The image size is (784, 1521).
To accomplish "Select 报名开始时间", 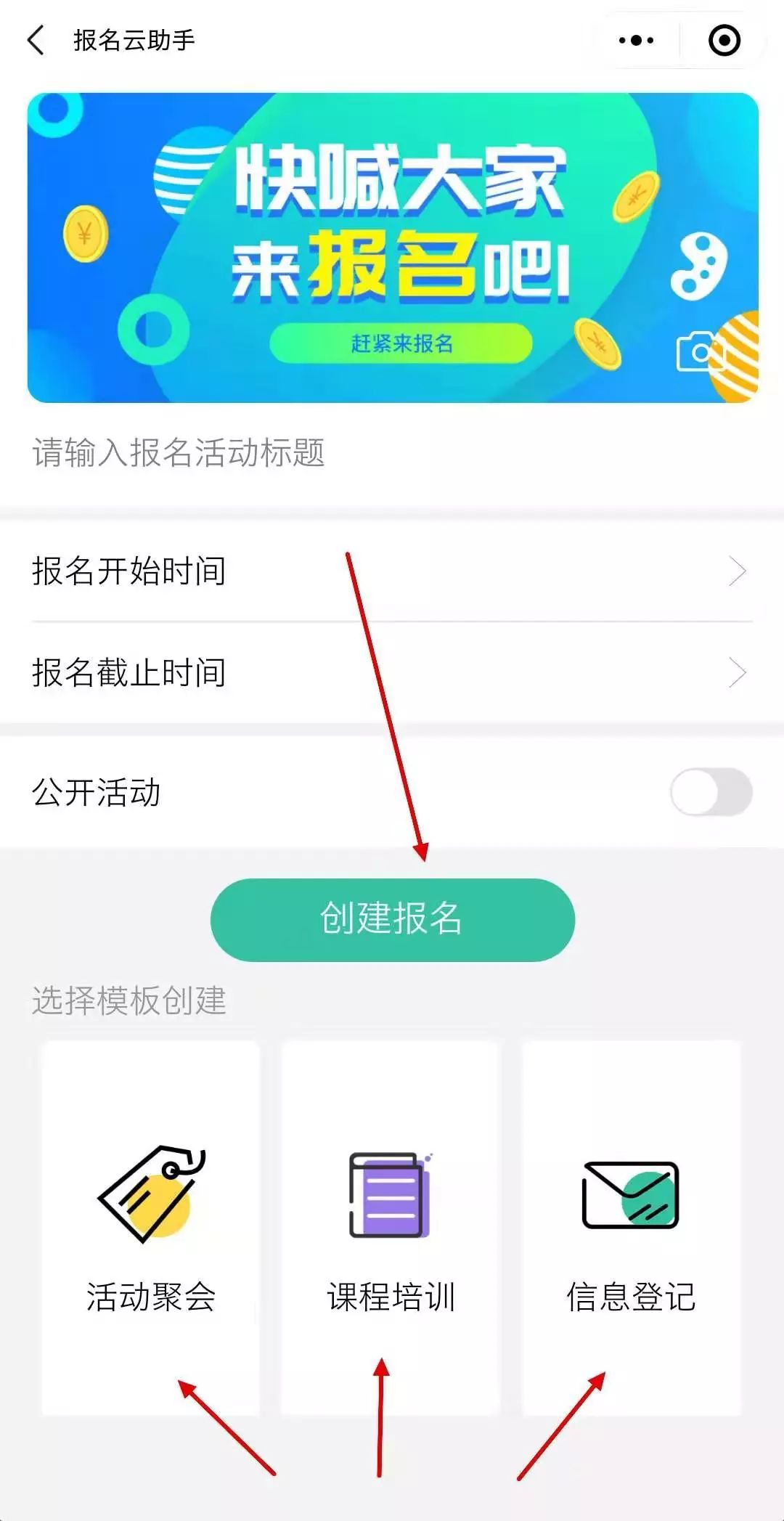I will (x=392, y=571).
